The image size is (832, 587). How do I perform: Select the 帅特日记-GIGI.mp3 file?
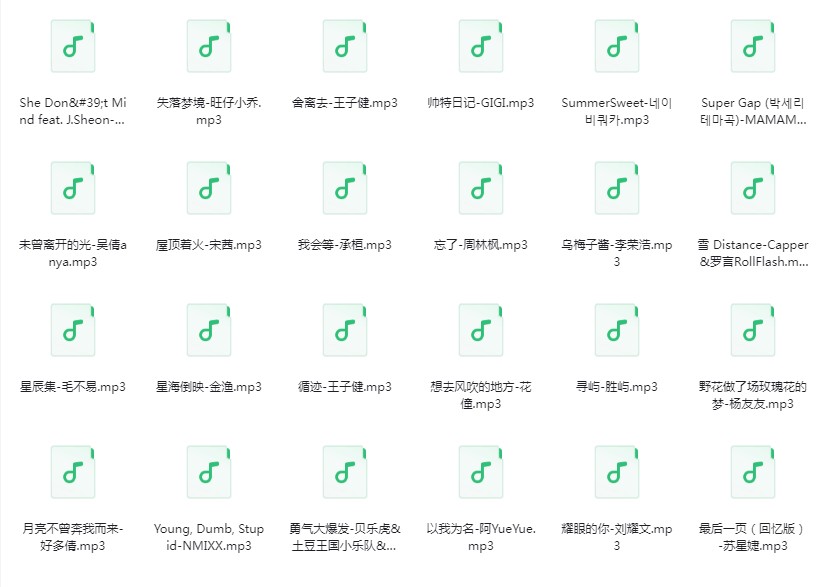coord(481,46)
